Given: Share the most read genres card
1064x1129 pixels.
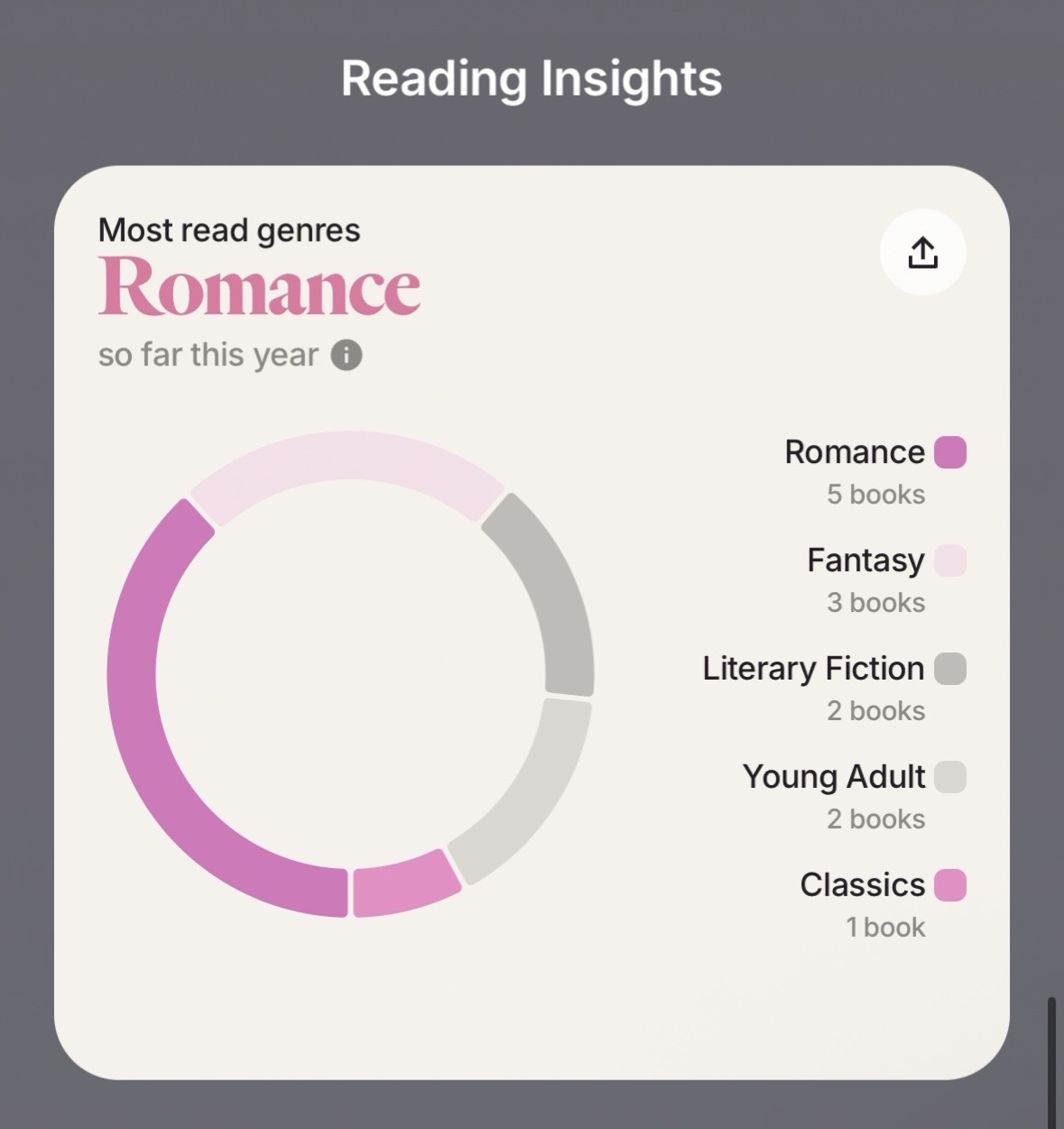Looking at the screenshot, I should [922, 253].
